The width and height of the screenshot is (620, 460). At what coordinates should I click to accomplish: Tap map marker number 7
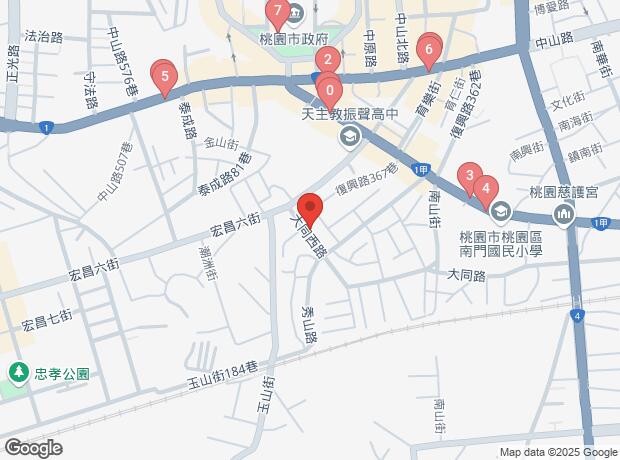coord(278,14)
